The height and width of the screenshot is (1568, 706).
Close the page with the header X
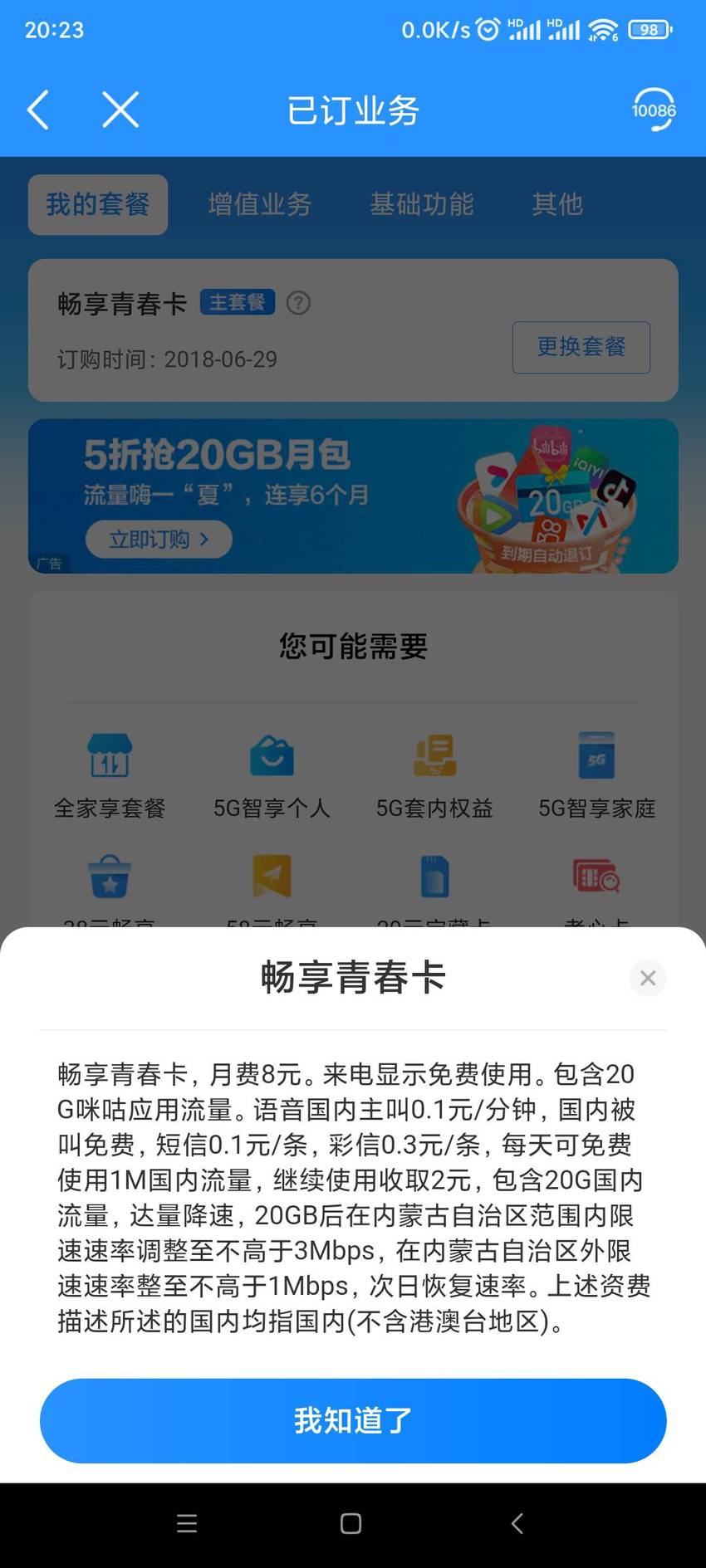click(x=120, y=110)
